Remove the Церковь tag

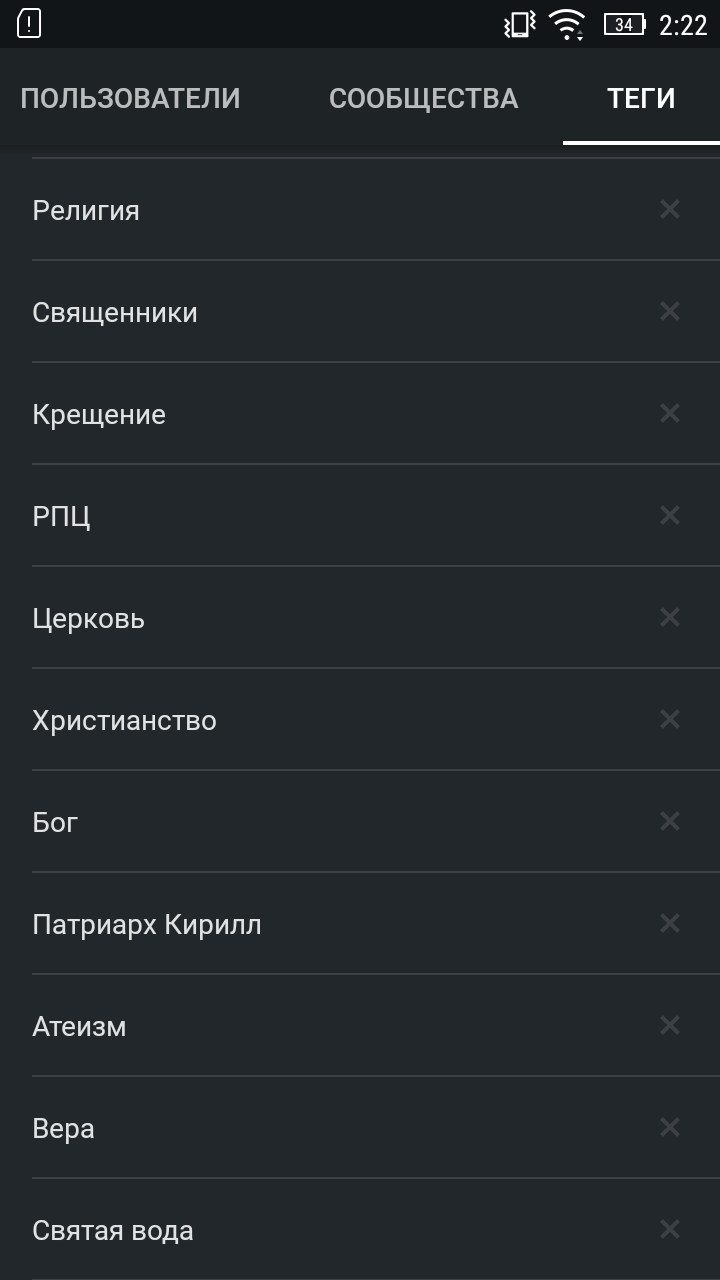(670, 617)
